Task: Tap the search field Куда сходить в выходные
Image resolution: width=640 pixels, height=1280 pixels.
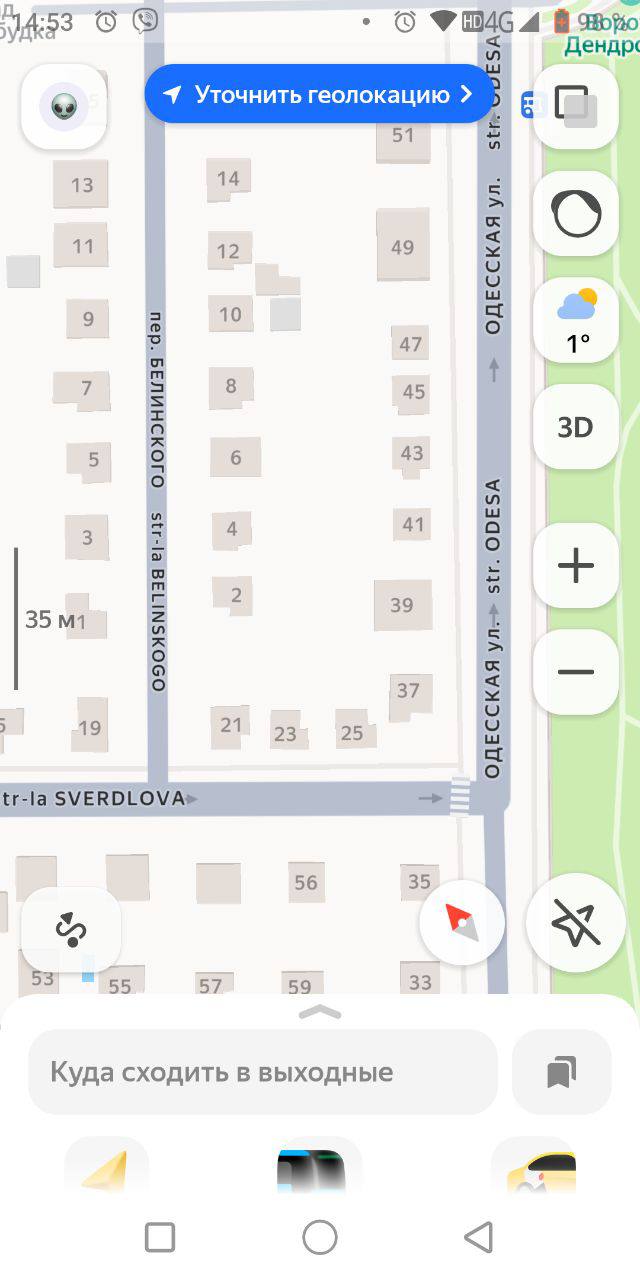Action: [x=262, y=1072]
